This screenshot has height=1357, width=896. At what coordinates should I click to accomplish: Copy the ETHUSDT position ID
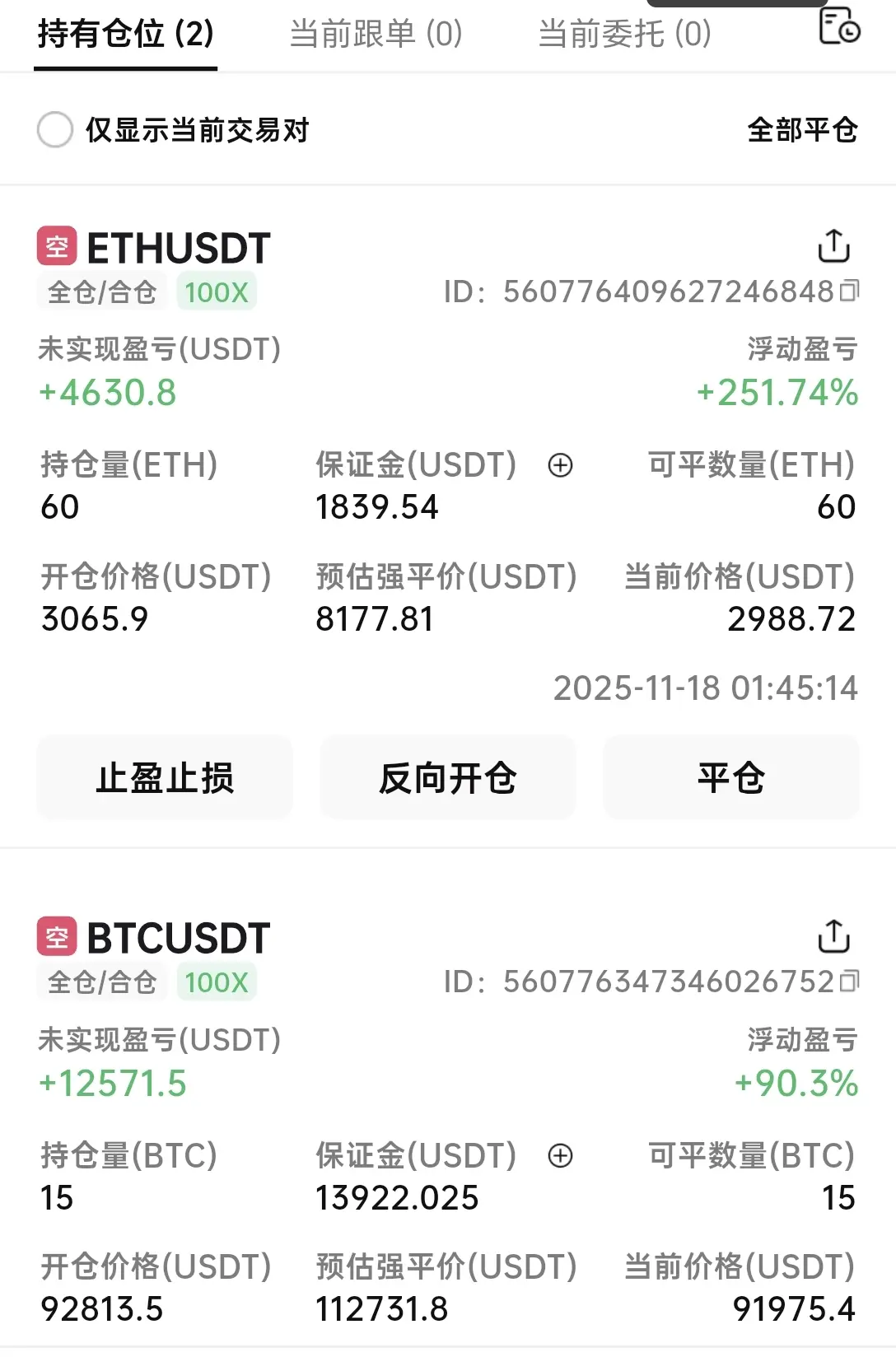(849, 291)
